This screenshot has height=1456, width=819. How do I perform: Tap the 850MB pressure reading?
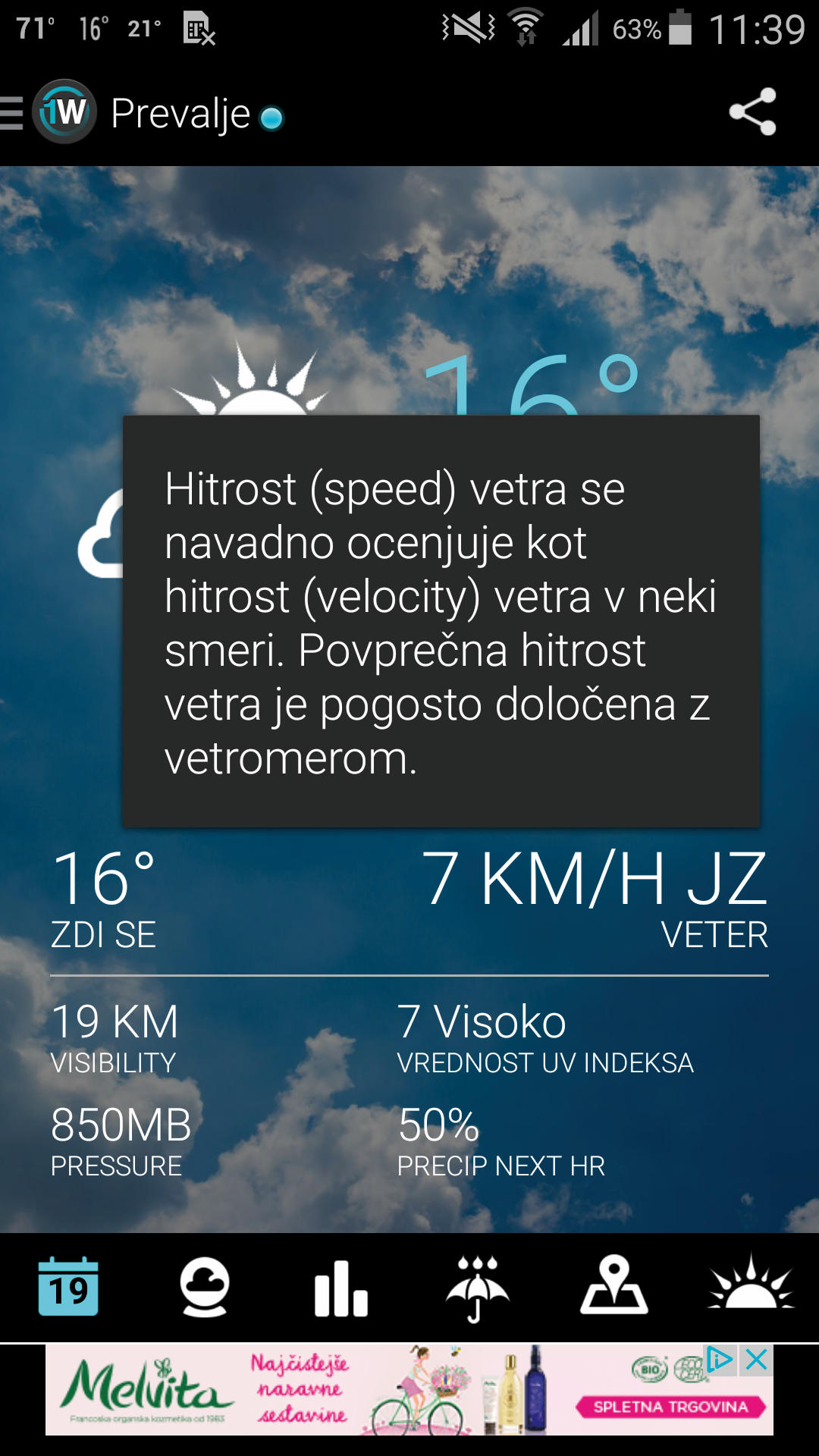click(x=121, y=1125)
